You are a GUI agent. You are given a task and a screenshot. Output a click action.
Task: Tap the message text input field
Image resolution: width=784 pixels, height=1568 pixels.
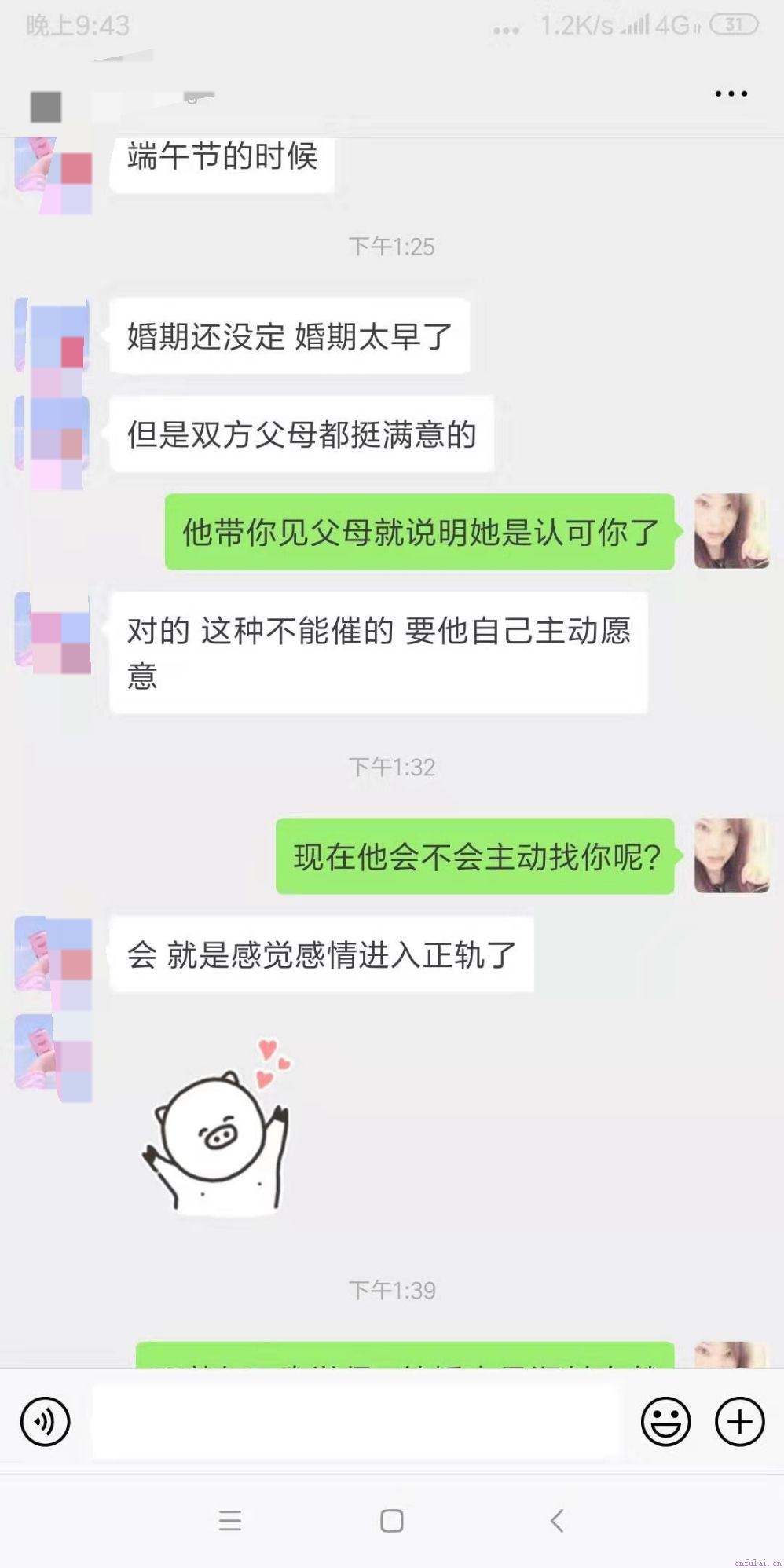[x=356, y=1421]
